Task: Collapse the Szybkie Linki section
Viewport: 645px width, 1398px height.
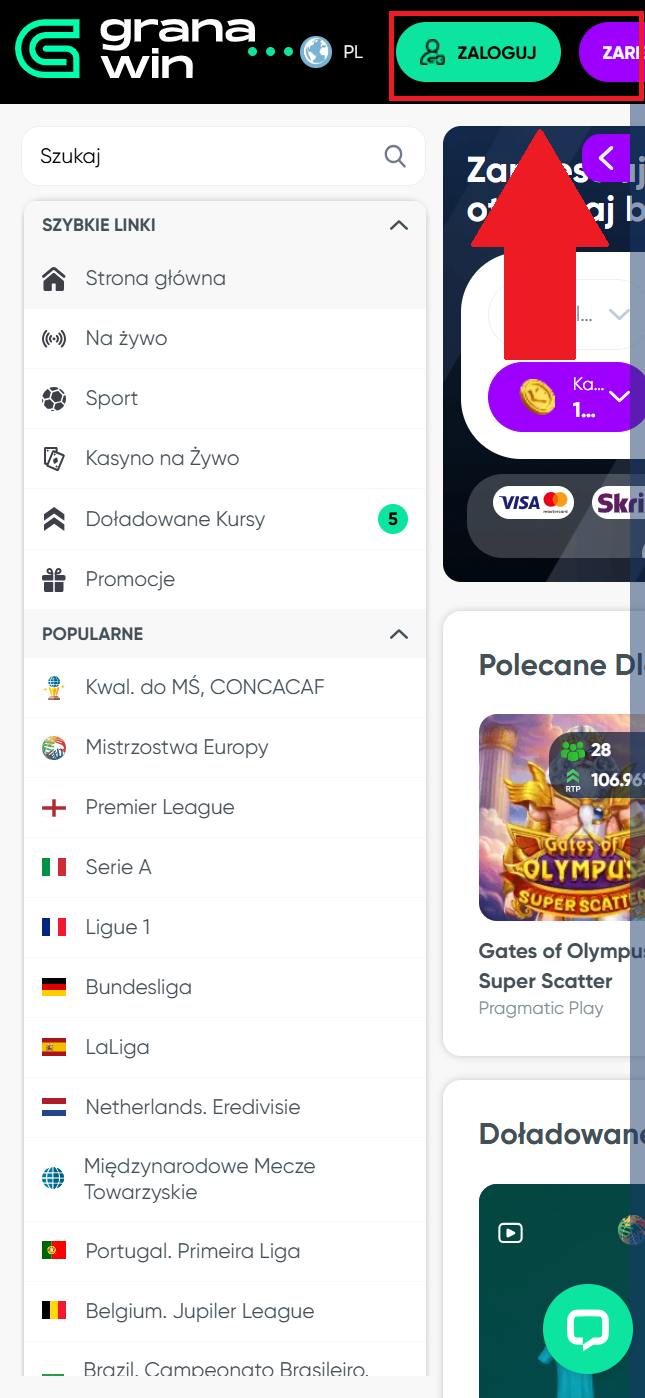Action: pyautogui.click(x=399, y=225)
